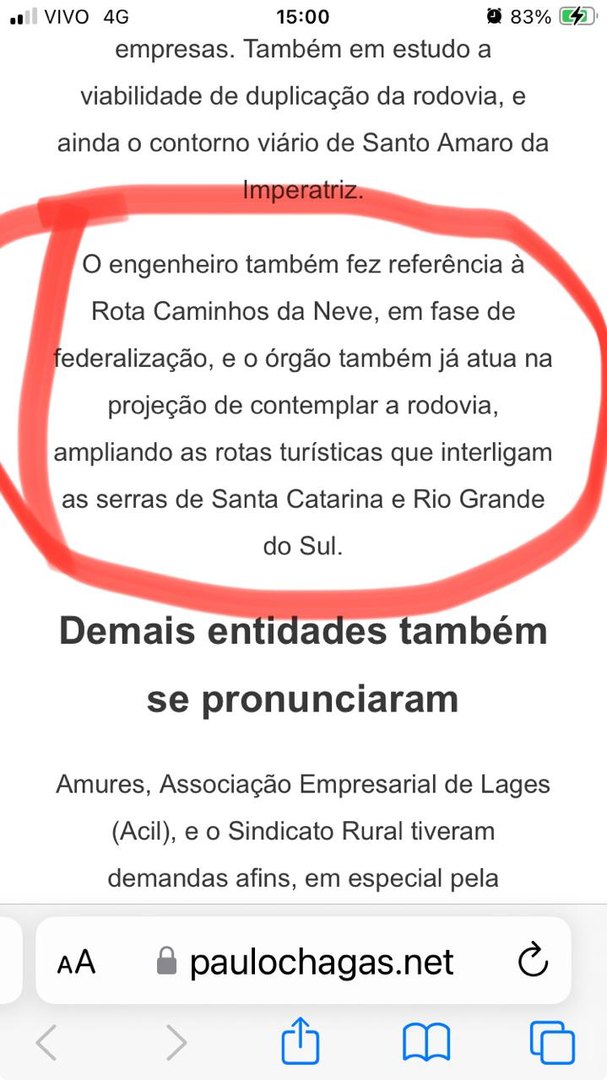Viewport: 607px width, 1080px height.
Task: Go back to previous page
Action: coord(46,1042)
